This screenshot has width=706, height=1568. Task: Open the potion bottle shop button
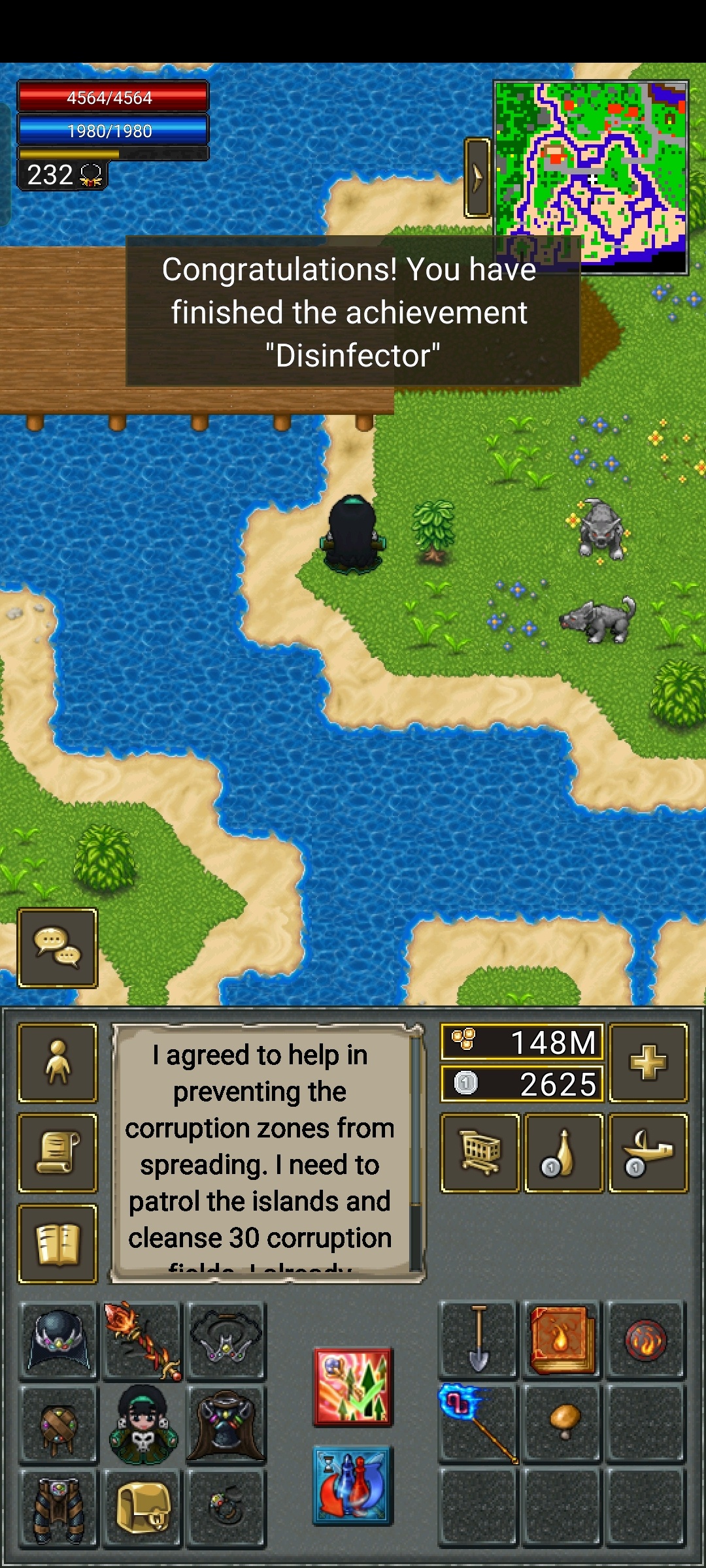pos(563,1153)
